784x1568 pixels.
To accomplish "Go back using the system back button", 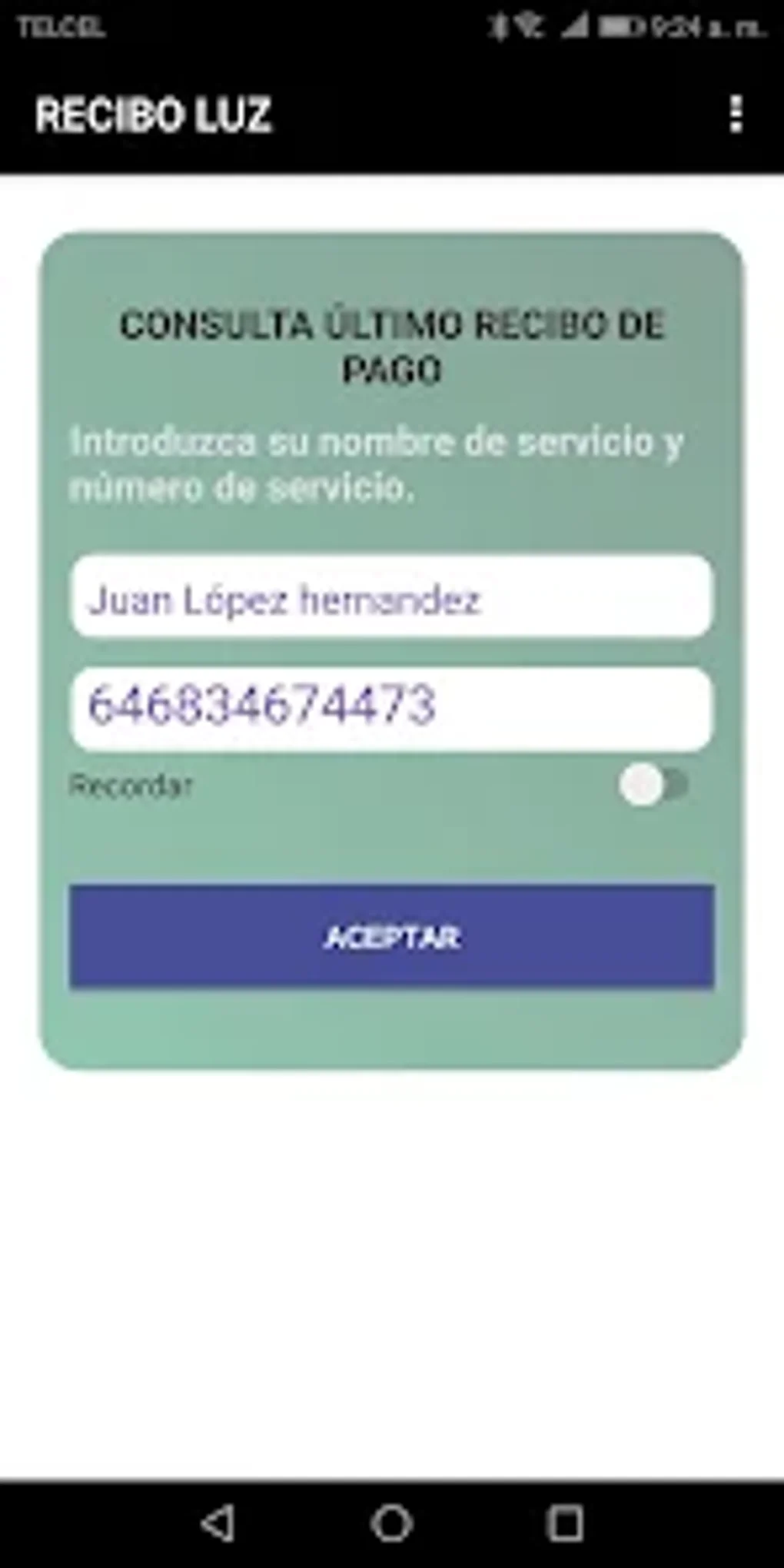I will coord(218,1523).
